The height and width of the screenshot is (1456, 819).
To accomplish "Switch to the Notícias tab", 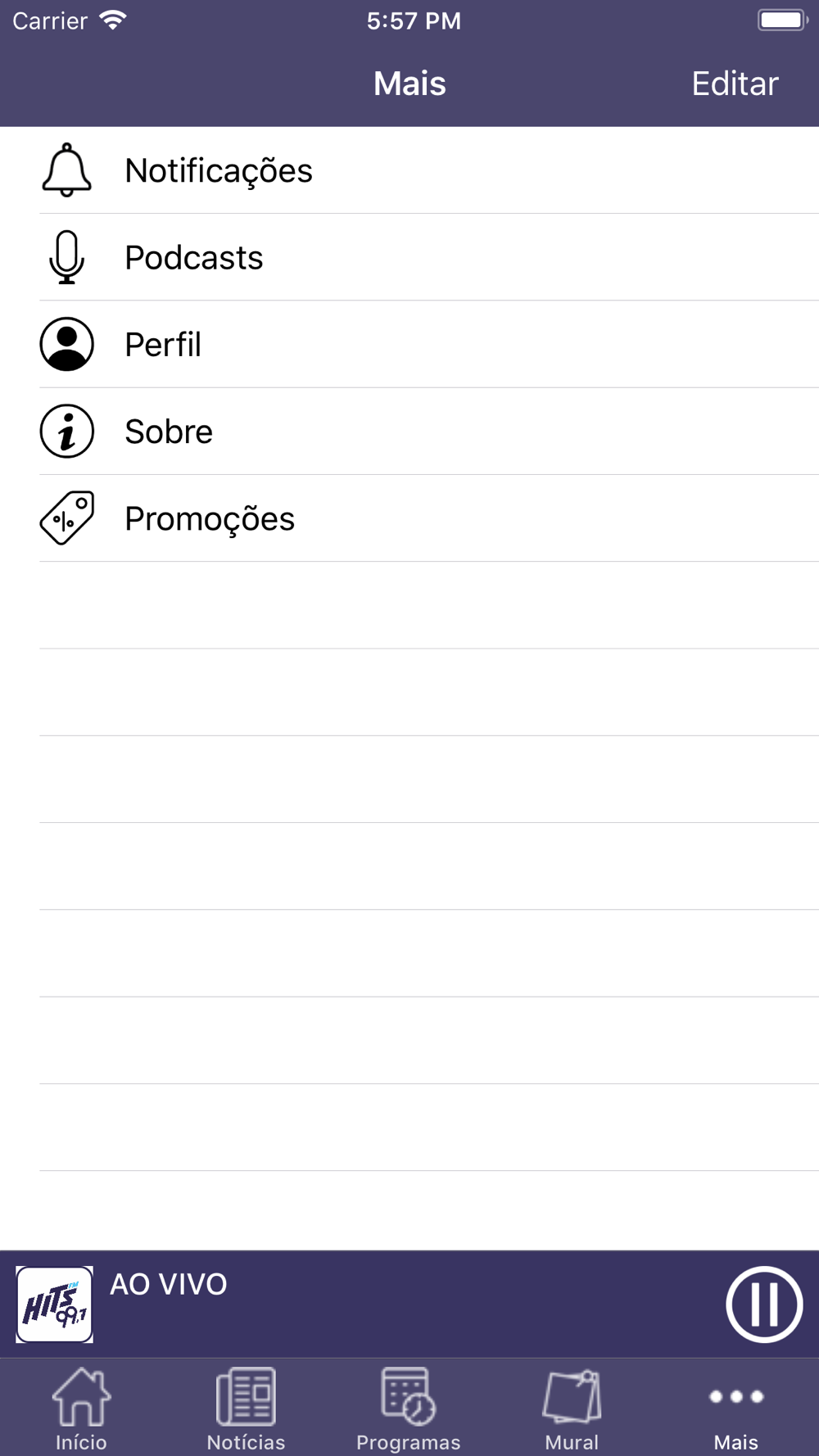I will (x=246, y=1409).
